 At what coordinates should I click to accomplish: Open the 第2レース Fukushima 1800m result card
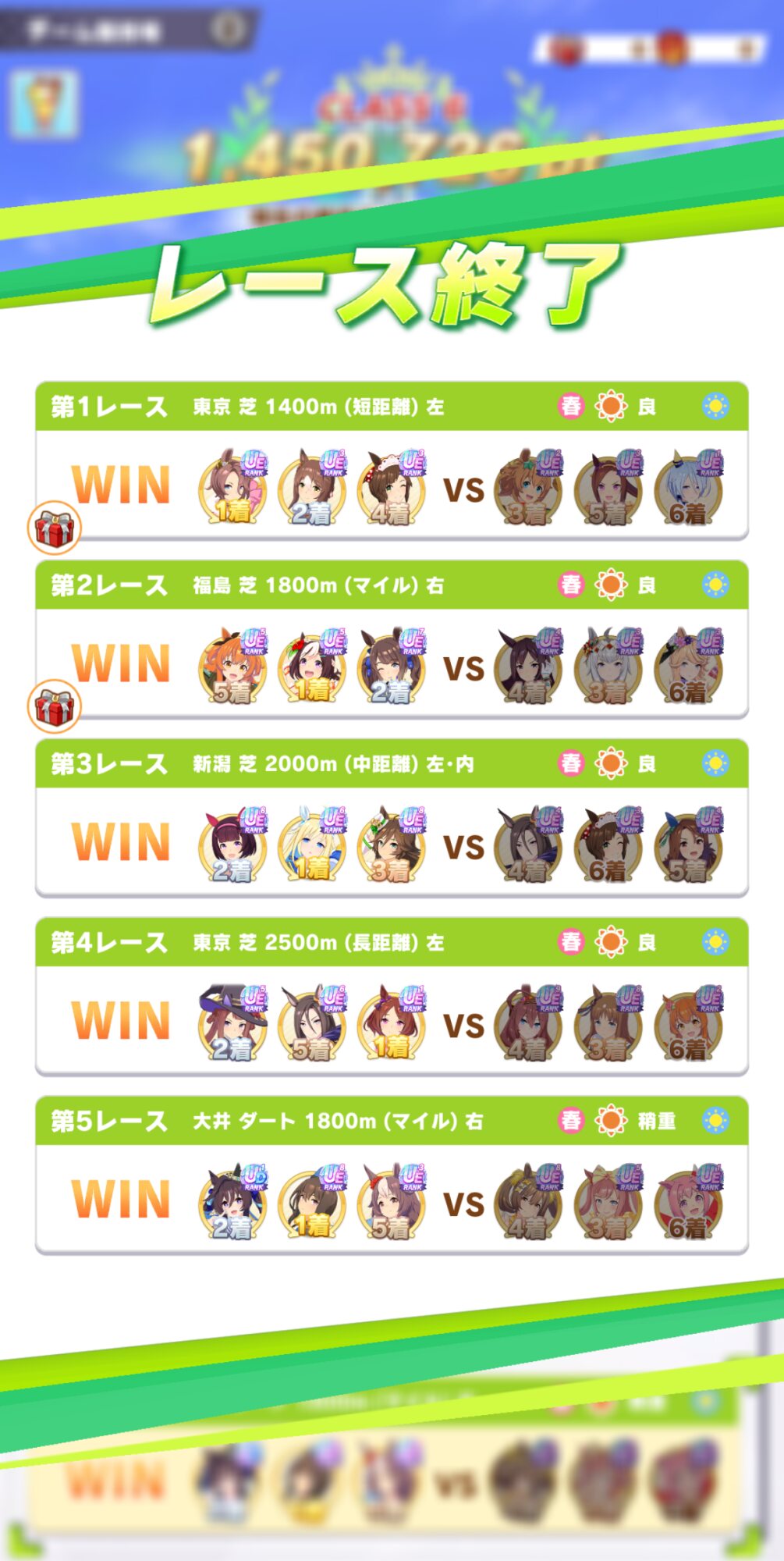392,639
